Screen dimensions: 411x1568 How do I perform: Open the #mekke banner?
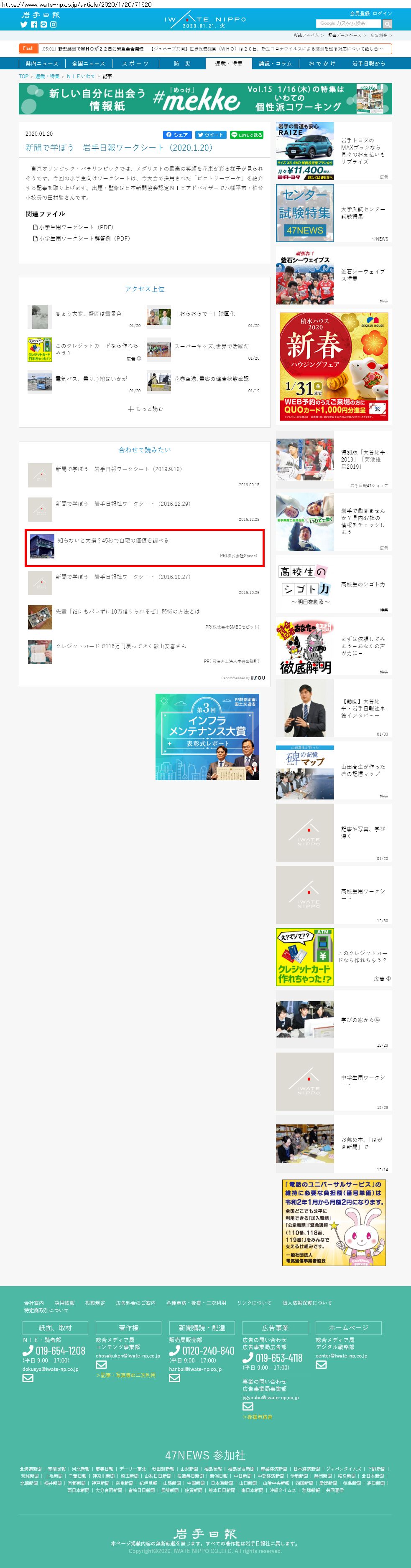(205, 99)
